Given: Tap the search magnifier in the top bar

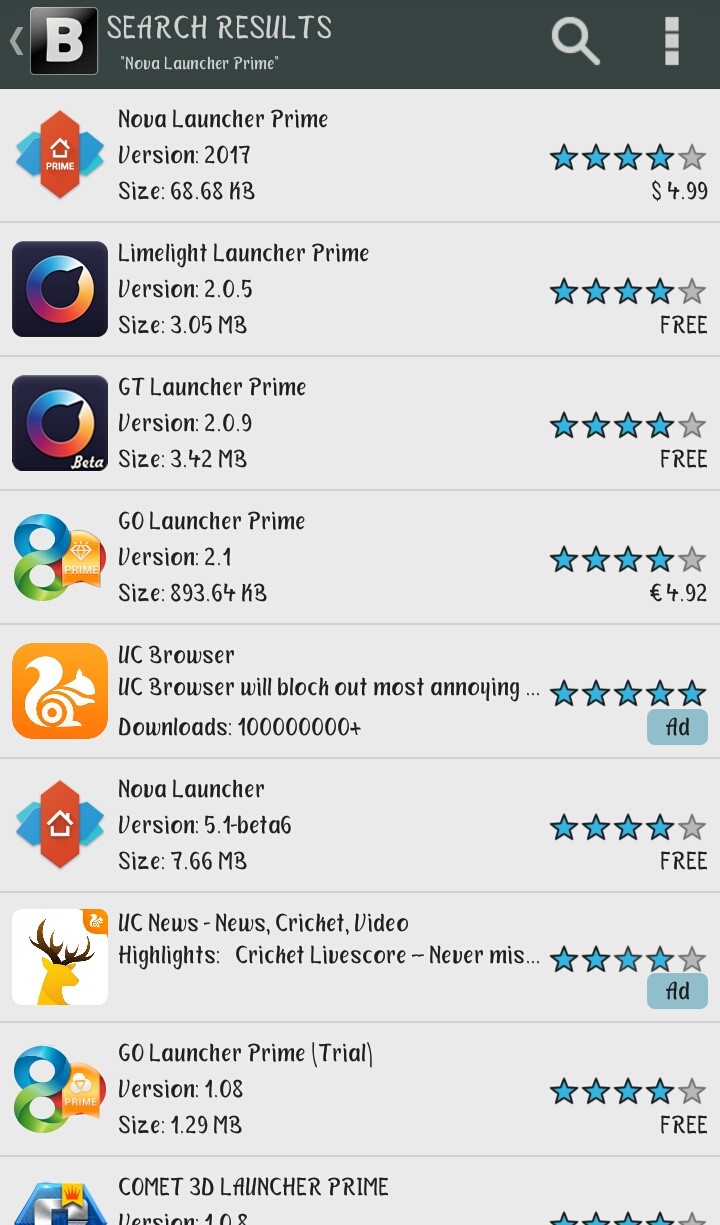Looking at the screenshot, I should pyautogui.click(x=575, y=42).
